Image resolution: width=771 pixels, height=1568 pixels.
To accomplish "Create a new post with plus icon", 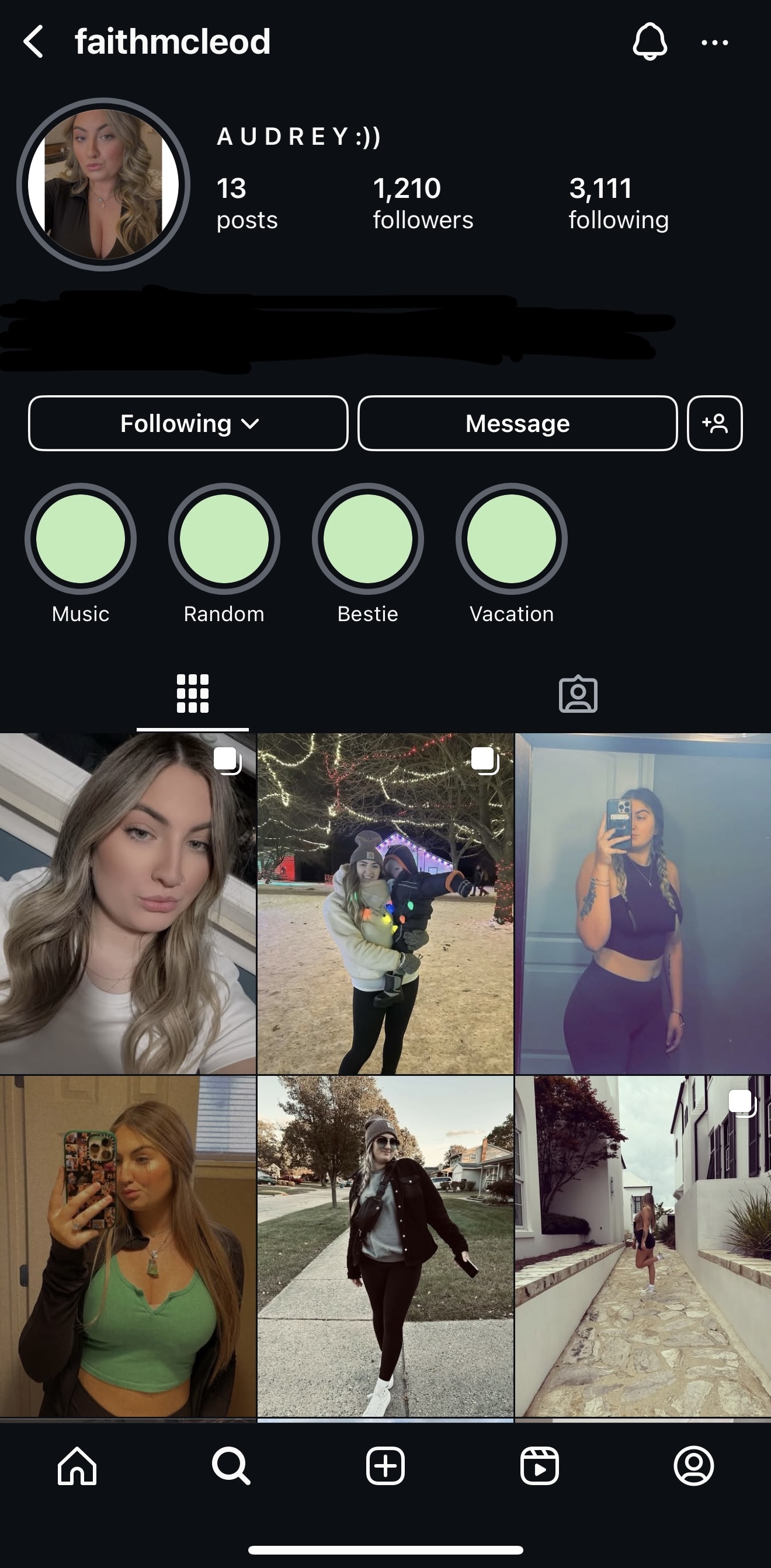I will click(385, 1466).
